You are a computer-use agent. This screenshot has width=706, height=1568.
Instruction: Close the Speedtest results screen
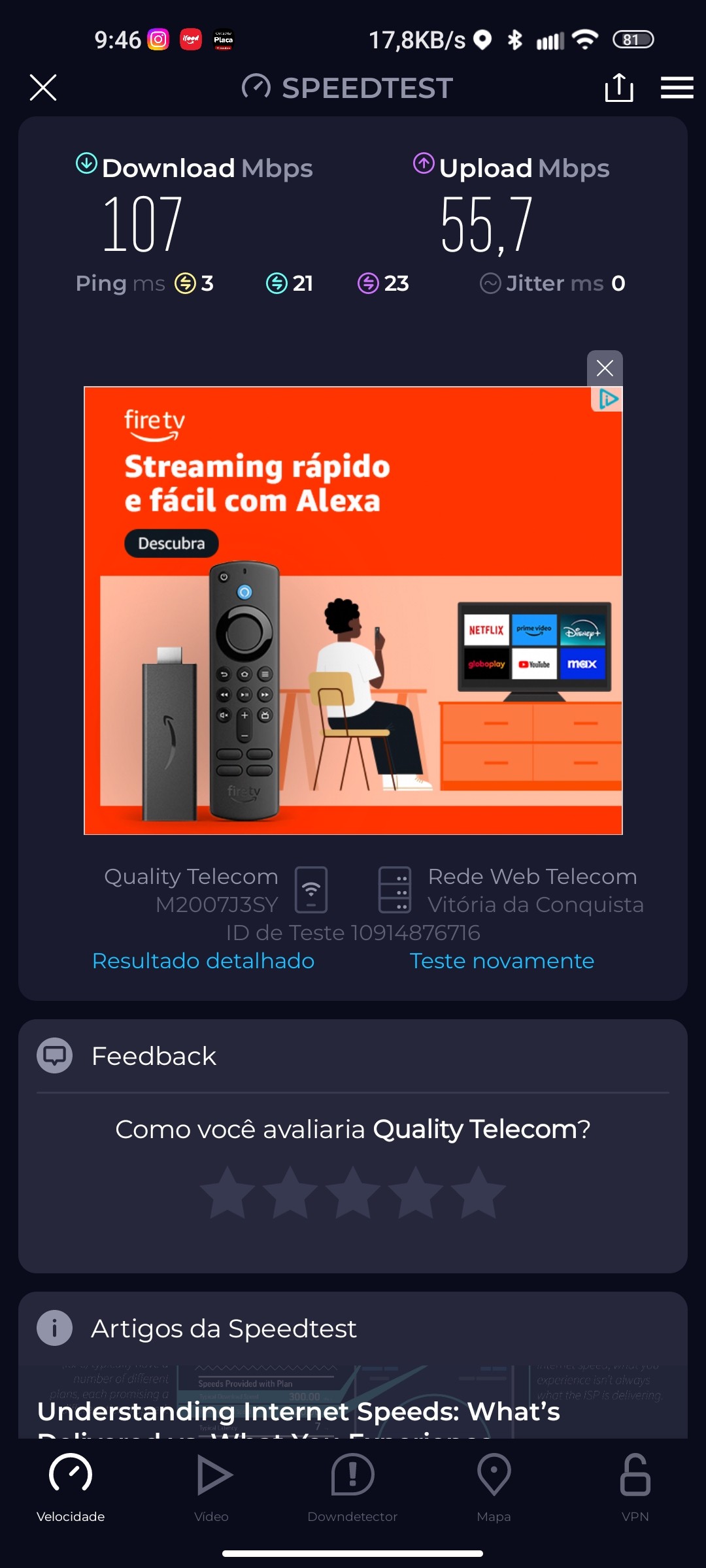(43, 88)
